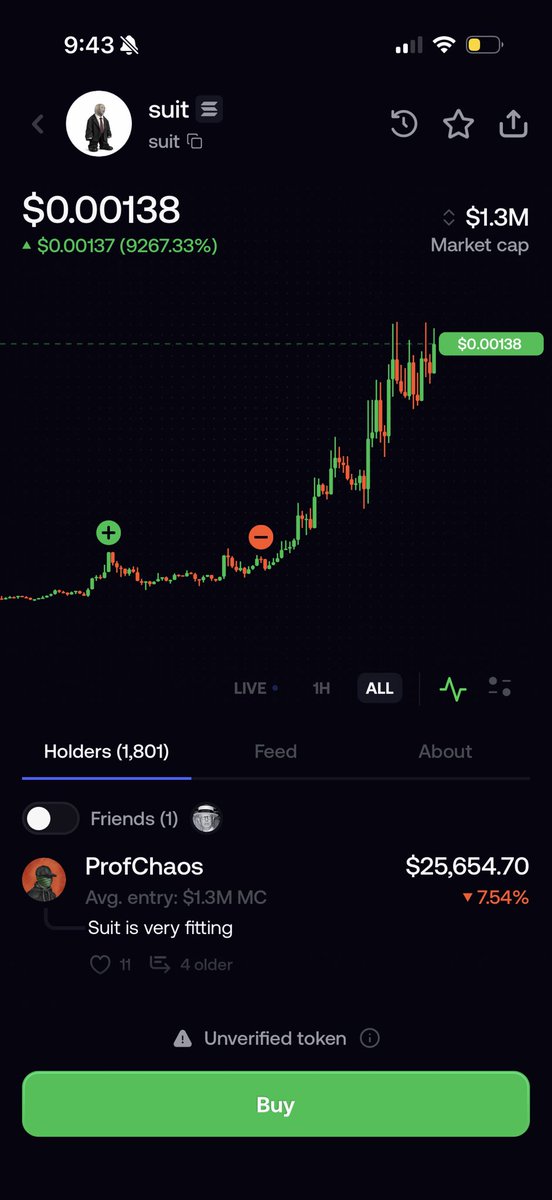Select the ALL chart range
Image resolution: width=552 pixels, height=1200 pixels.
pos(379,688)
